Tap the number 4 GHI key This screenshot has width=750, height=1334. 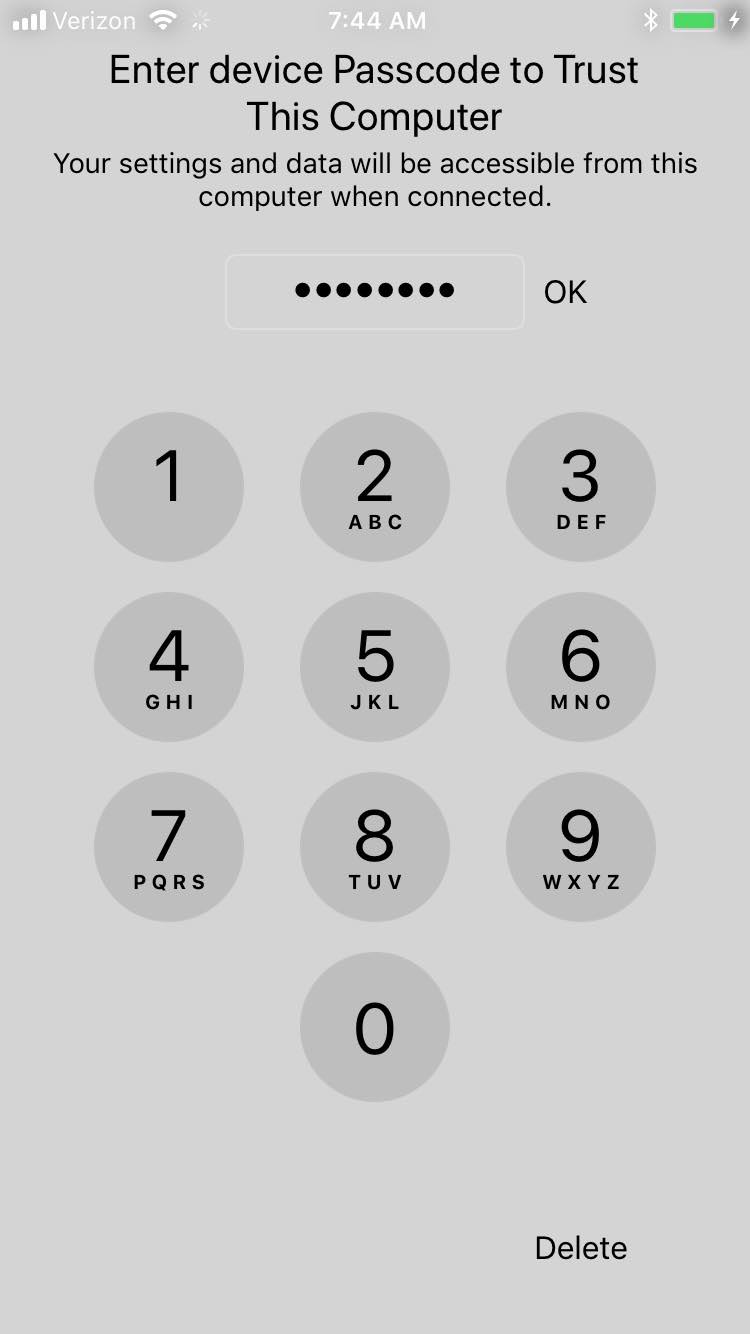pyautogui.click(x=169, y=667)
